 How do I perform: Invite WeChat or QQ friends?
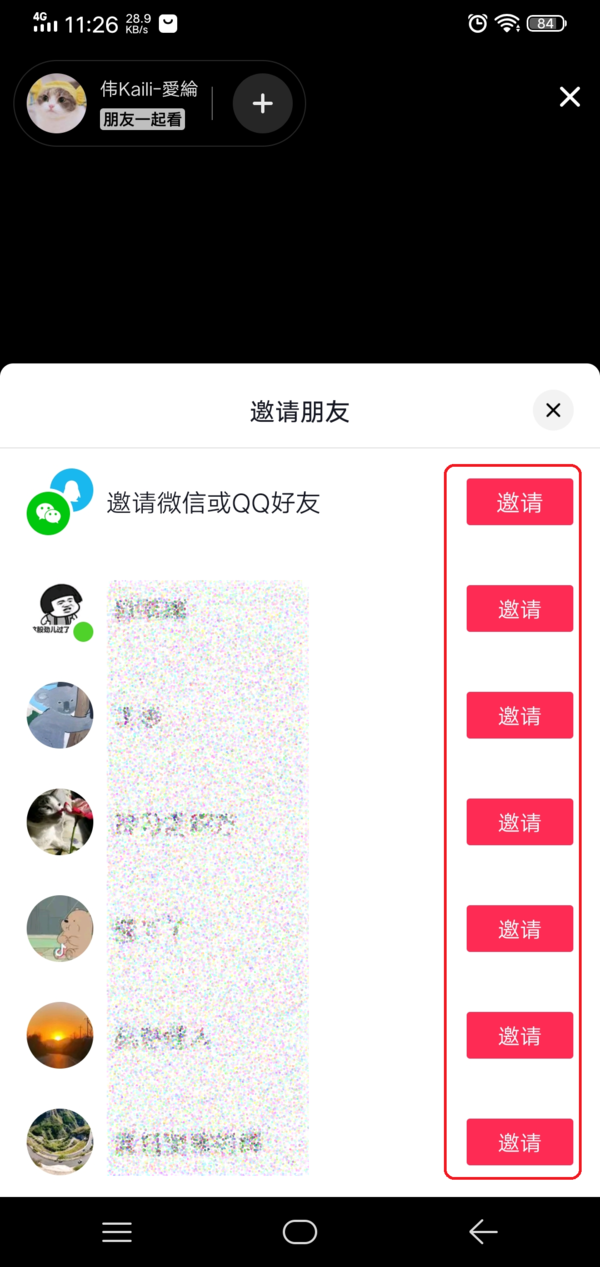tap(519, 502)
